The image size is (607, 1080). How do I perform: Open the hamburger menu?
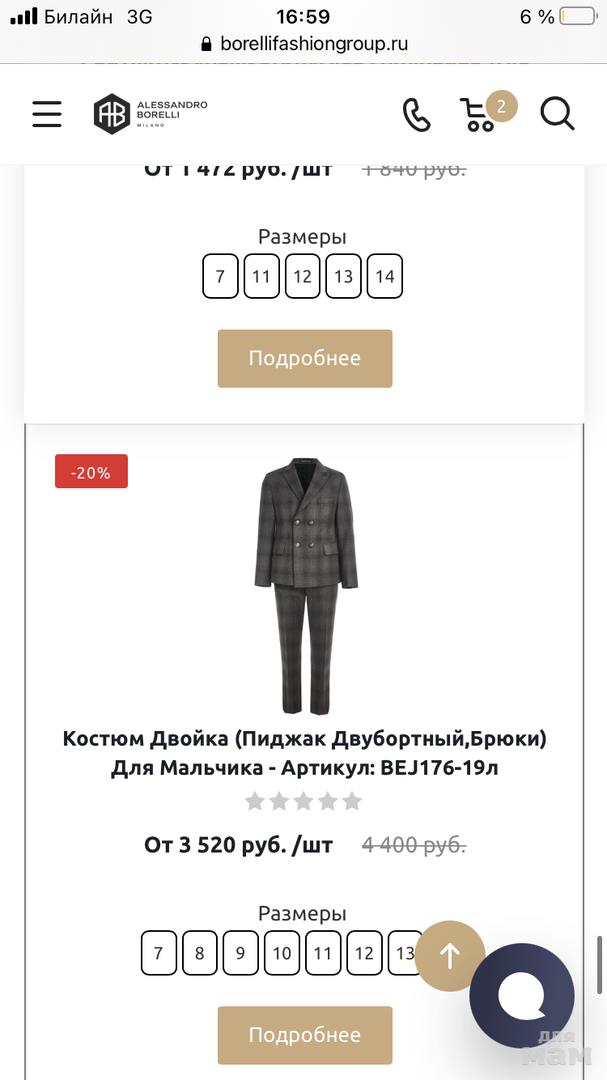pos(47,114)
